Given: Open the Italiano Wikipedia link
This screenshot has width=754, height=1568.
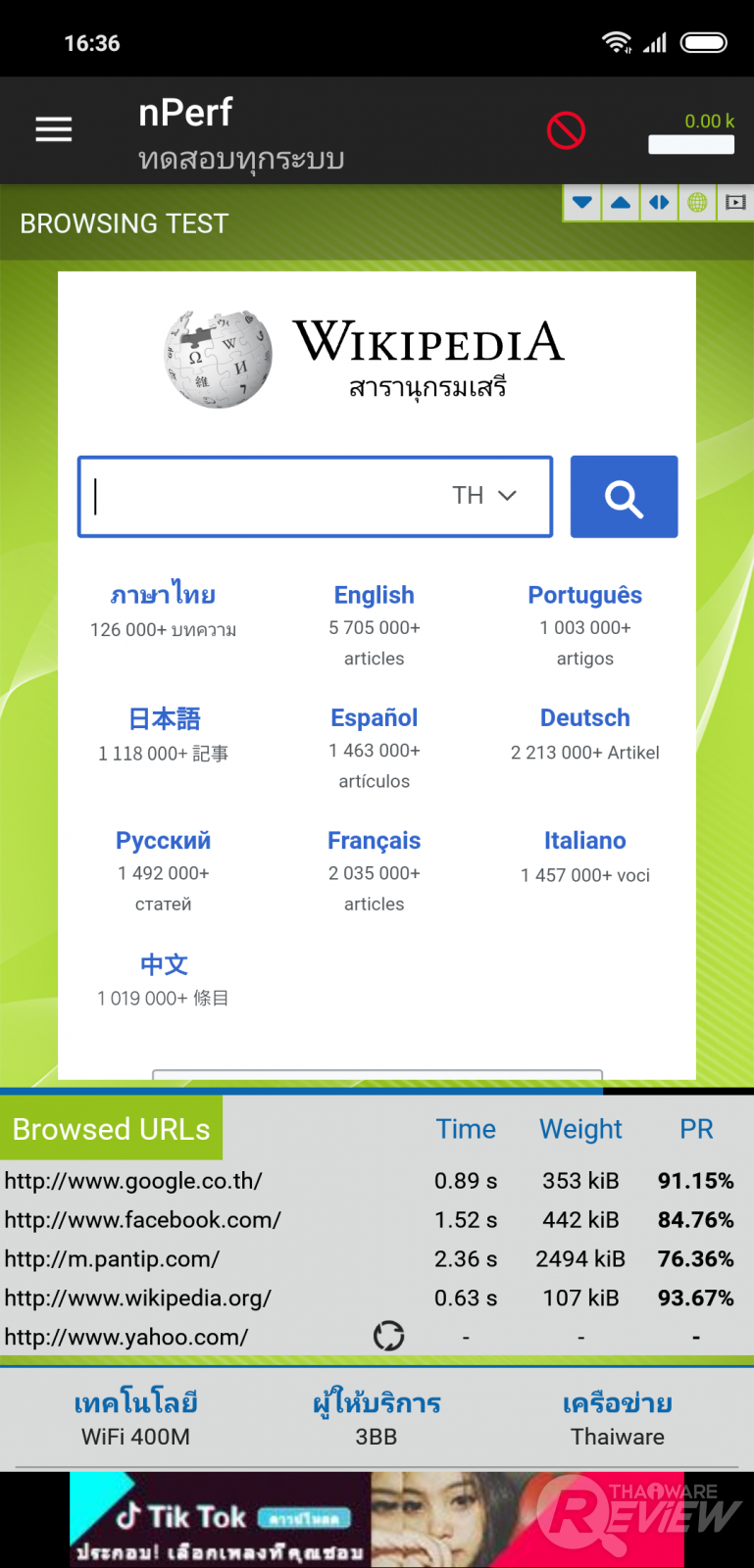Looking at the screenshot, I should 584,840.
